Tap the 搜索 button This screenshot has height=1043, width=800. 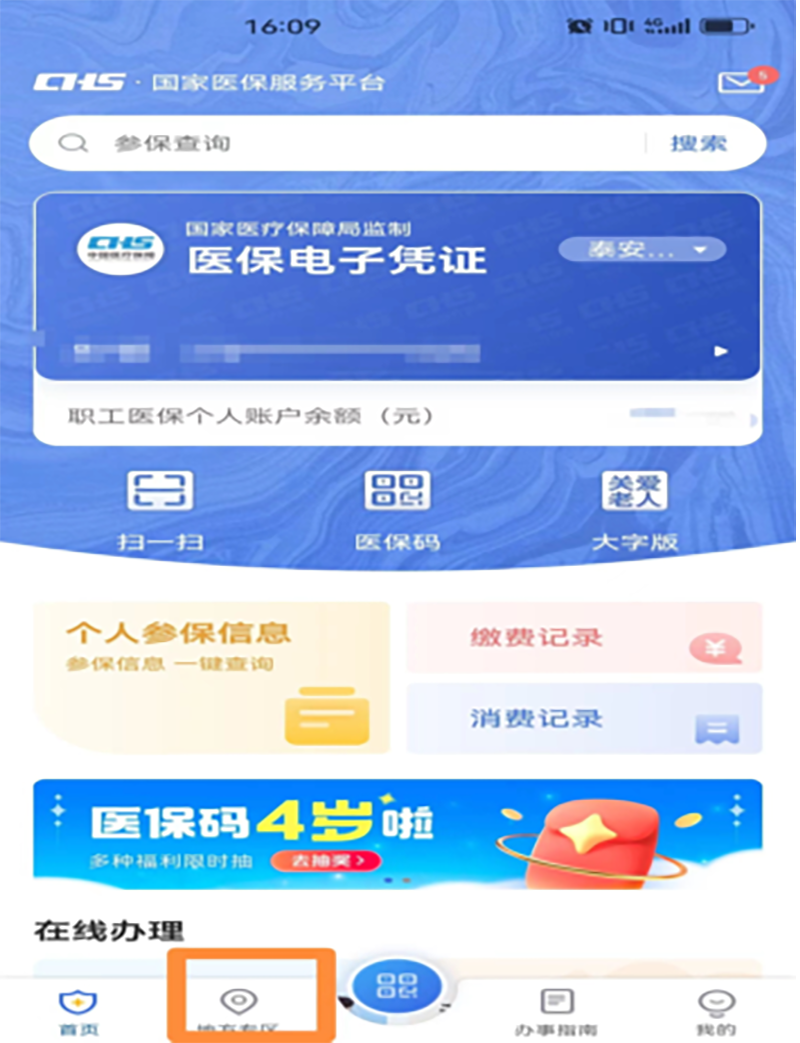click(698, 143)
